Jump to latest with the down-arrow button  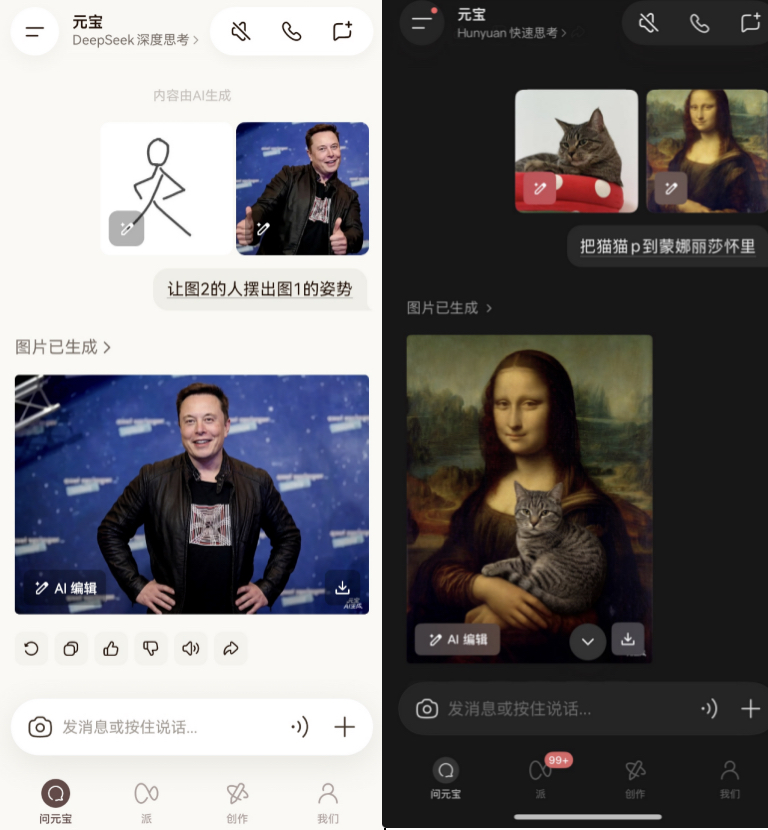(588, 642)
